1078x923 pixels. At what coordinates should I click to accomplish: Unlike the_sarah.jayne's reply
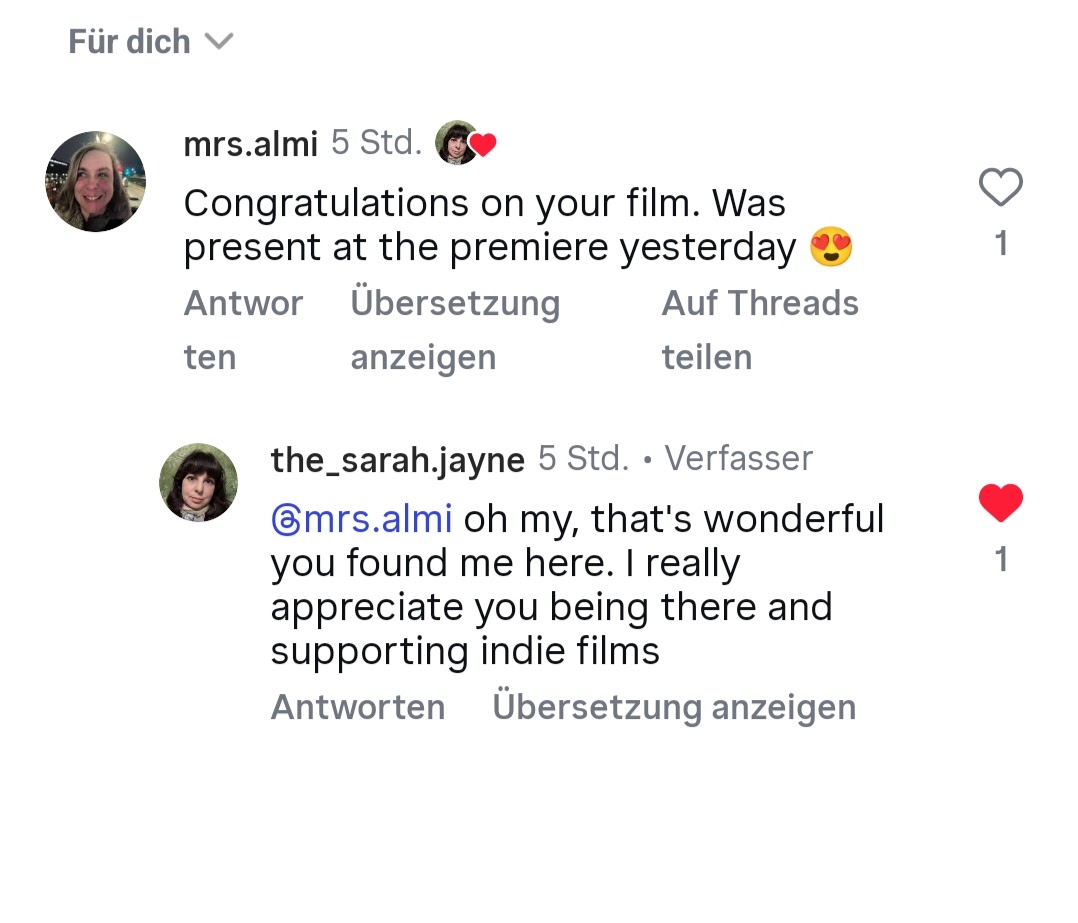click(x=1000, y=503)
